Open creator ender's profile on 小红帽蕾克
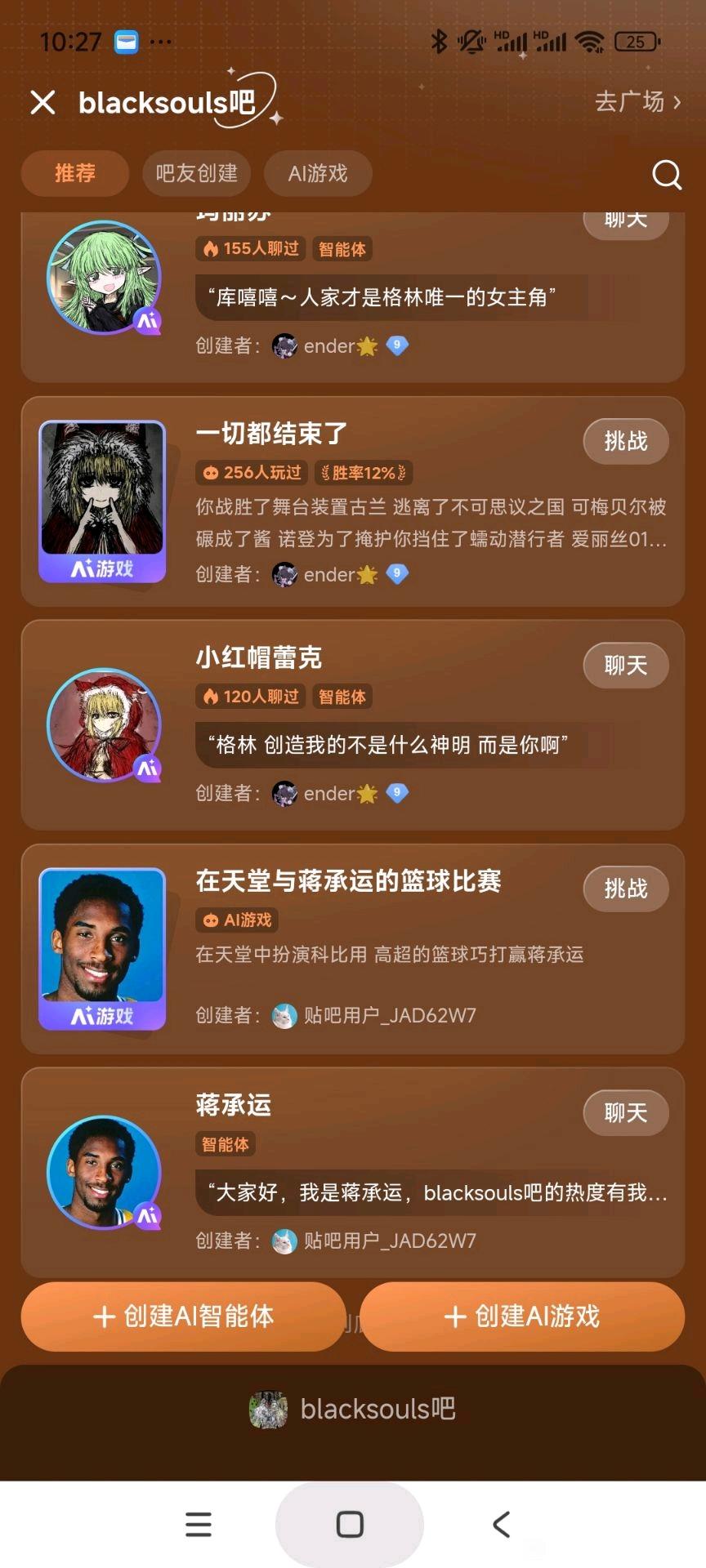Screen dimensions: 706x1568 click(x=328, y=793)
